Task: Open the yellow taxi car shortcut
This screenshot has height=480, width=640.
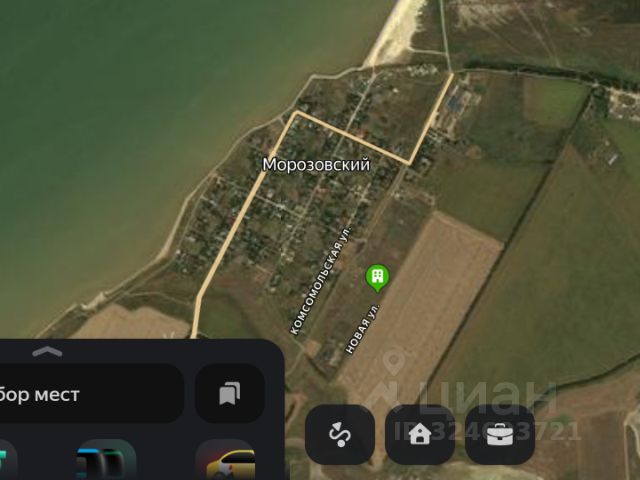Action: point(227,462)
